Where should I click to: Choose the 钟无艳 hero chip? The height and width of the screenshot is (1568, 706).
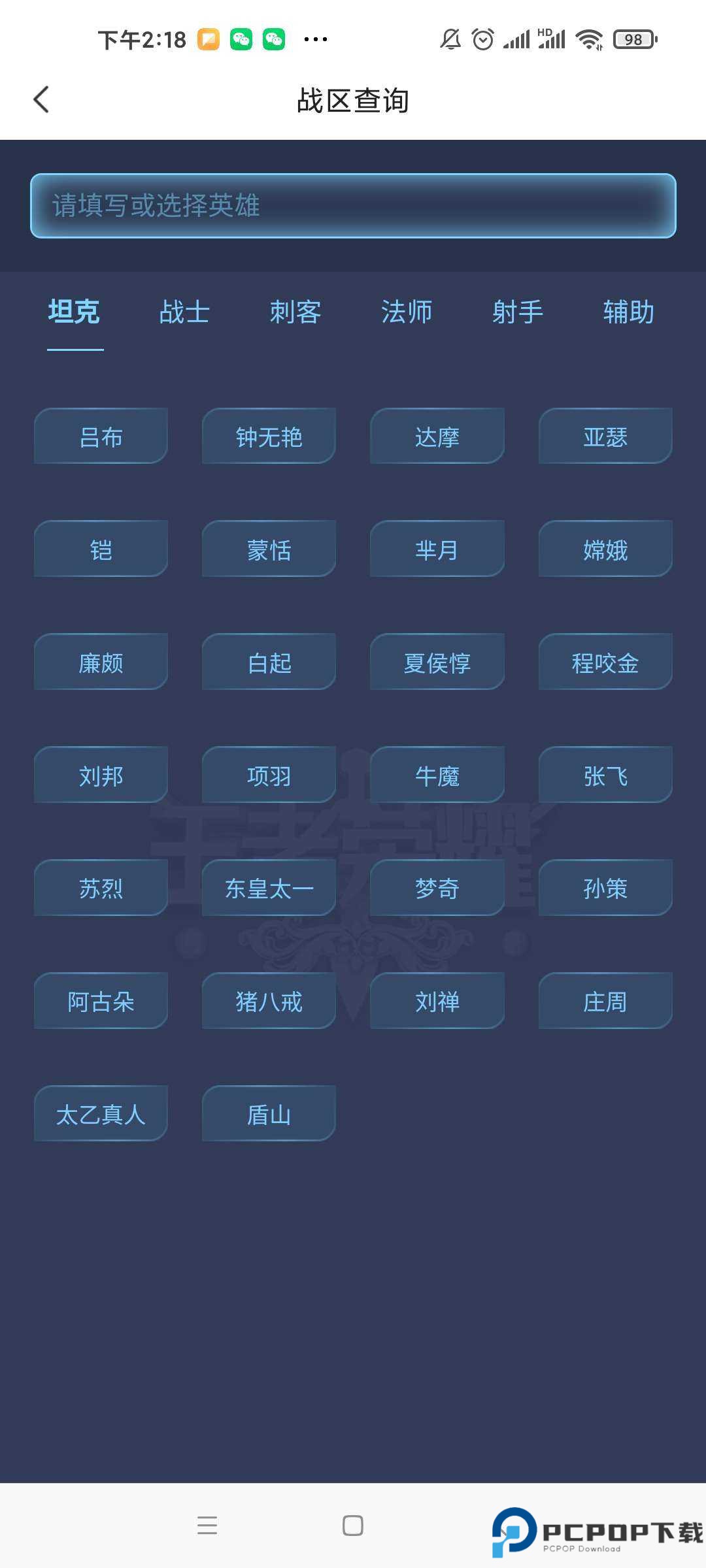(269, 436)
